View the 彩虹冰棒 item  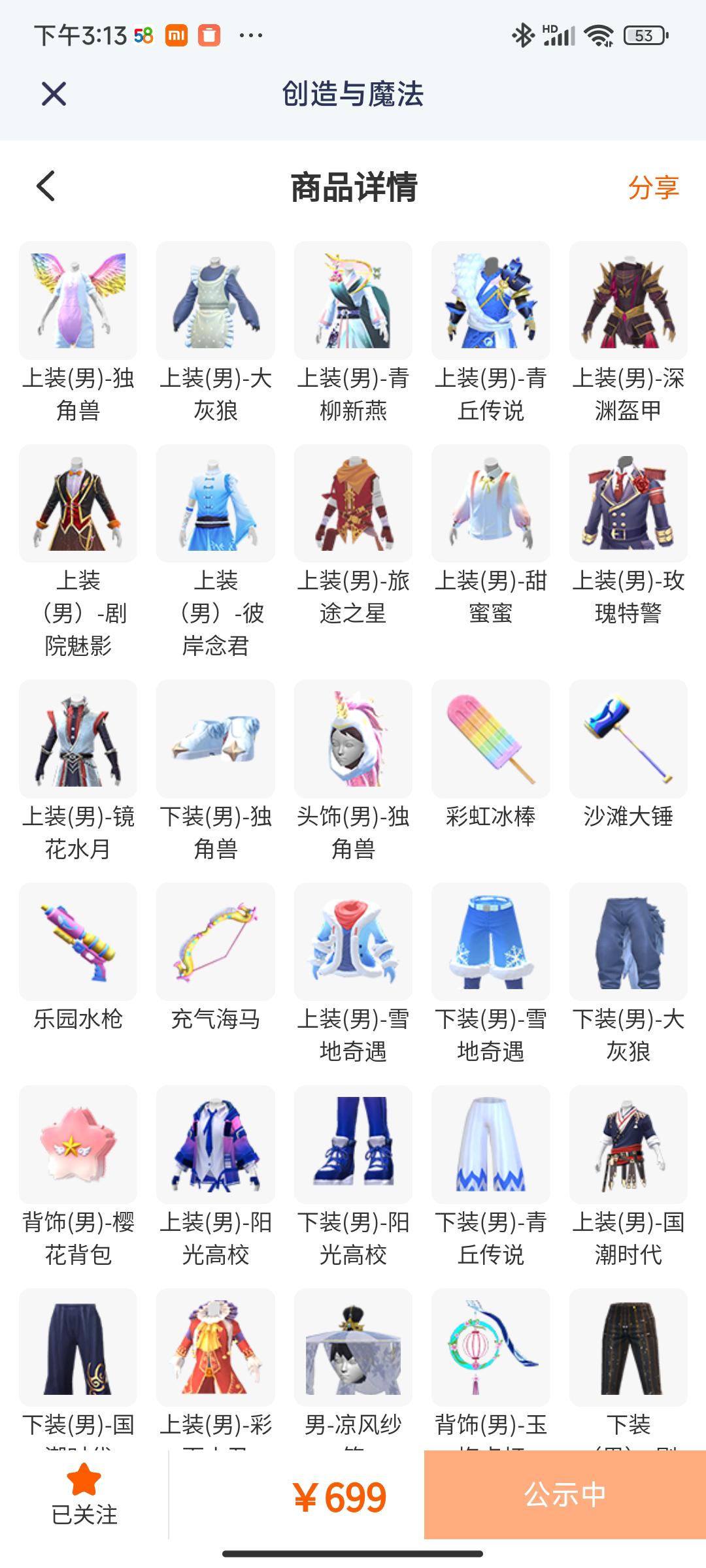click(x=491, y=739)
